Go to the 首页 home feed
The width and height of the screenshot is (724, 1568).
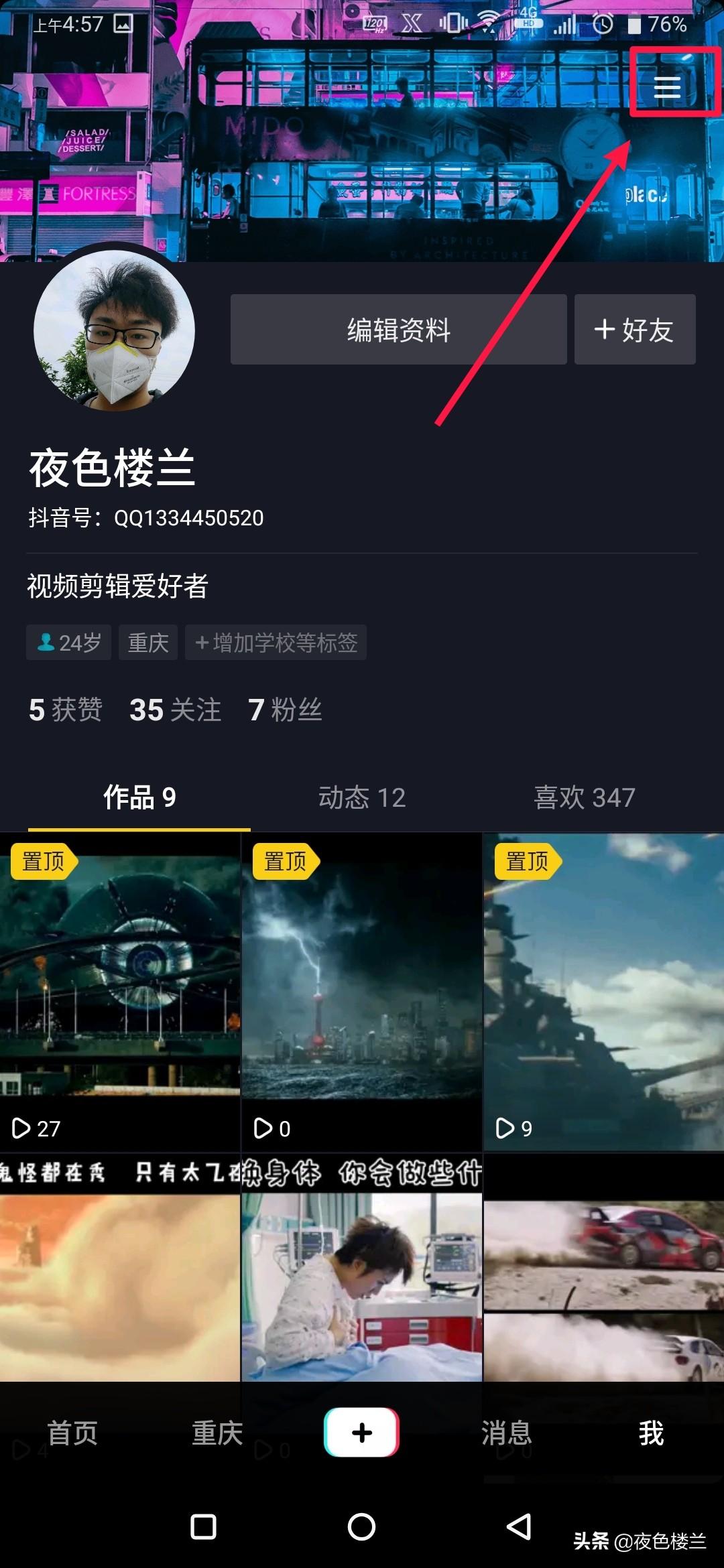pos(72,1431)
